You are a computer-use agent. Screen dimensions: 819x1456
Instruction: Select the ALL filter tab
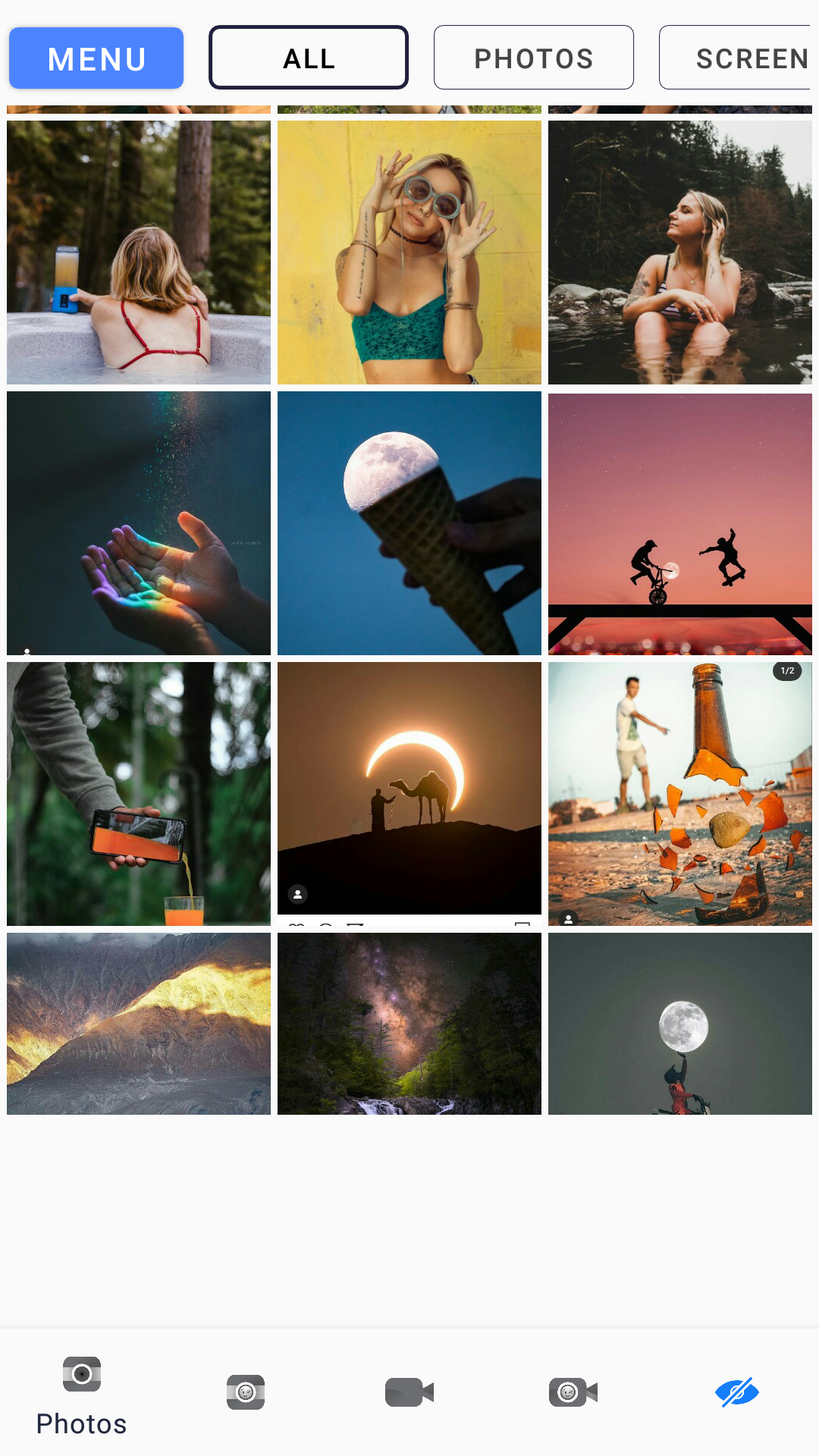pos(309,58)
